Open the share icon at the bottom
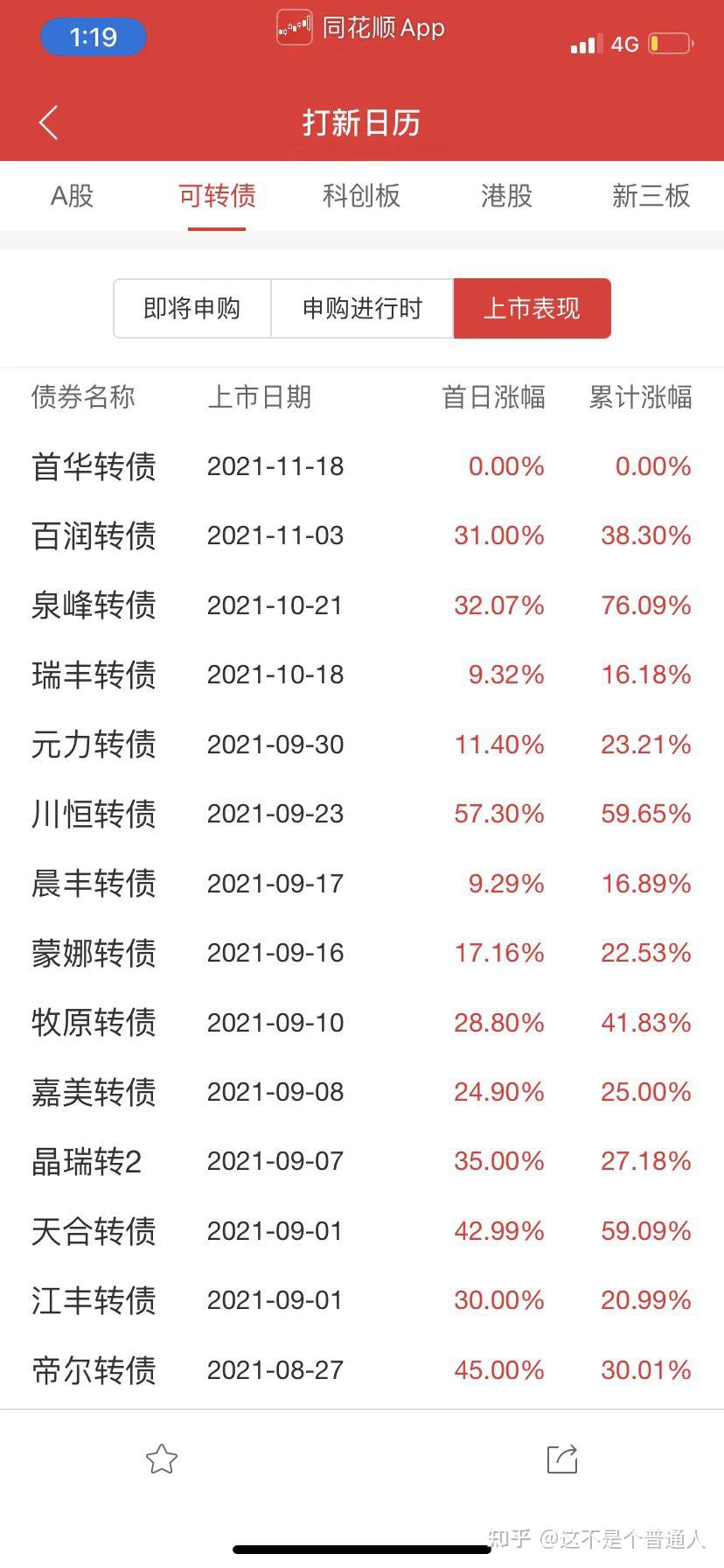This screenshot has height=1568, width=724. click(562, 1459)
